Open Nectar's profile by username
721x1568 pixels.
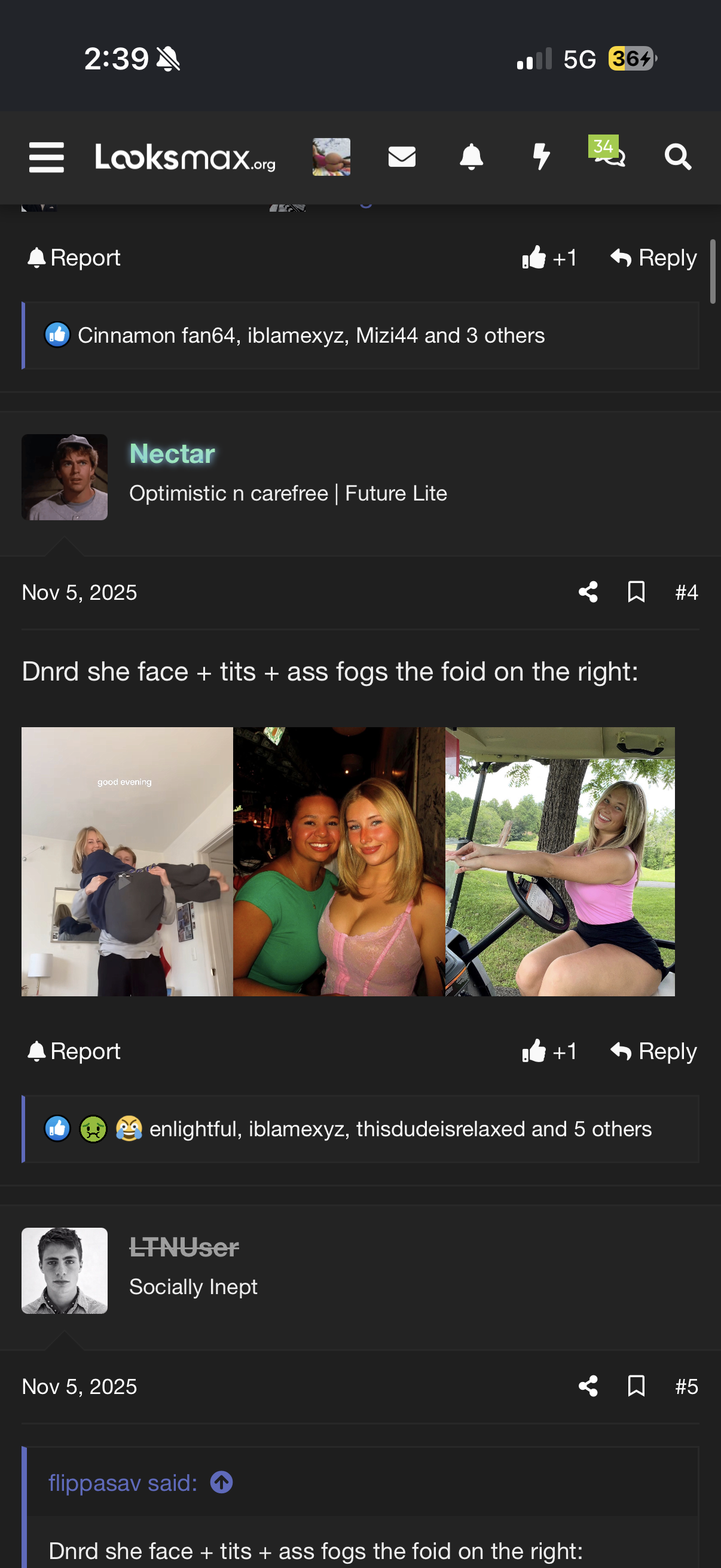pyautogui.click(x=172, y=453)
